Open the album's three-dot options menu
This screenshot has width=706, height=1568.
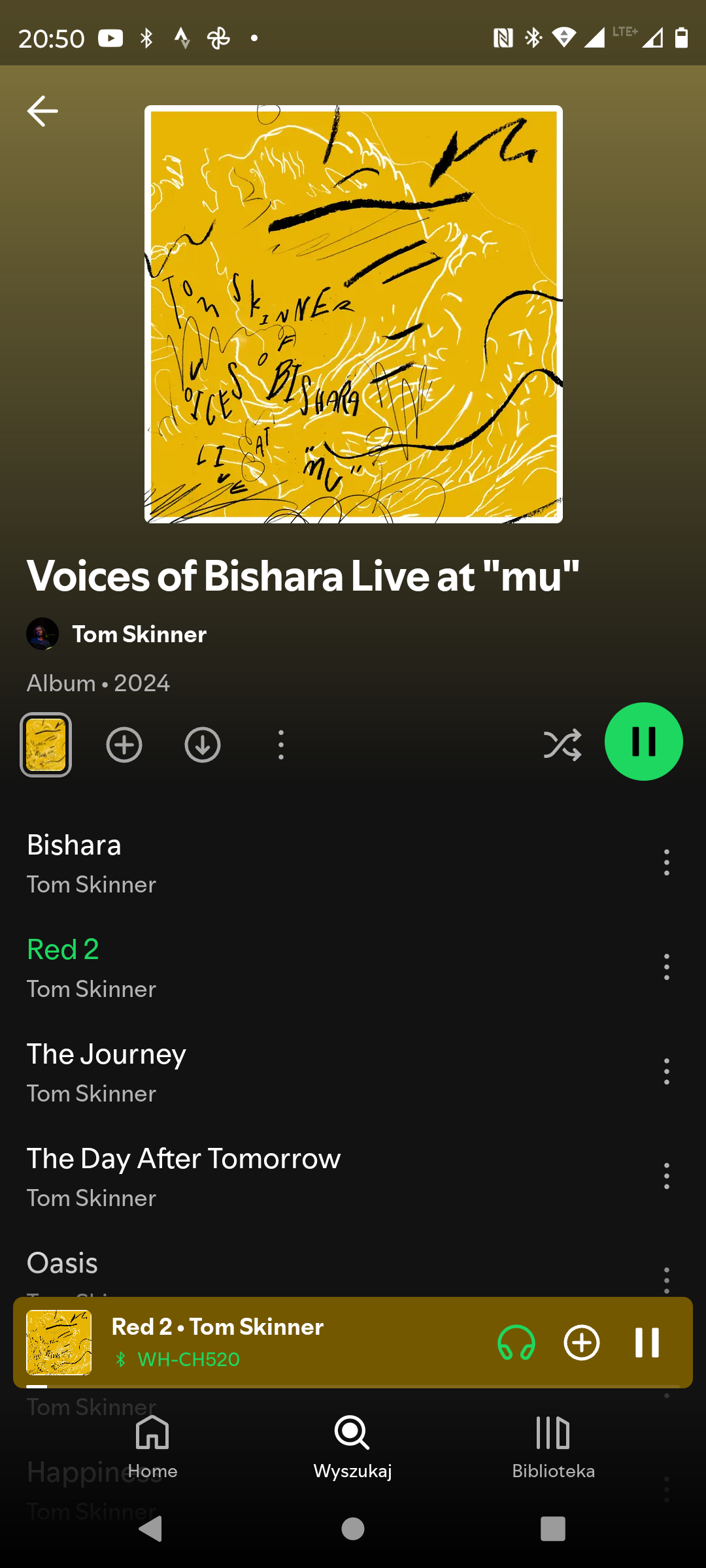pyautogui.click(x=281, y=745)
